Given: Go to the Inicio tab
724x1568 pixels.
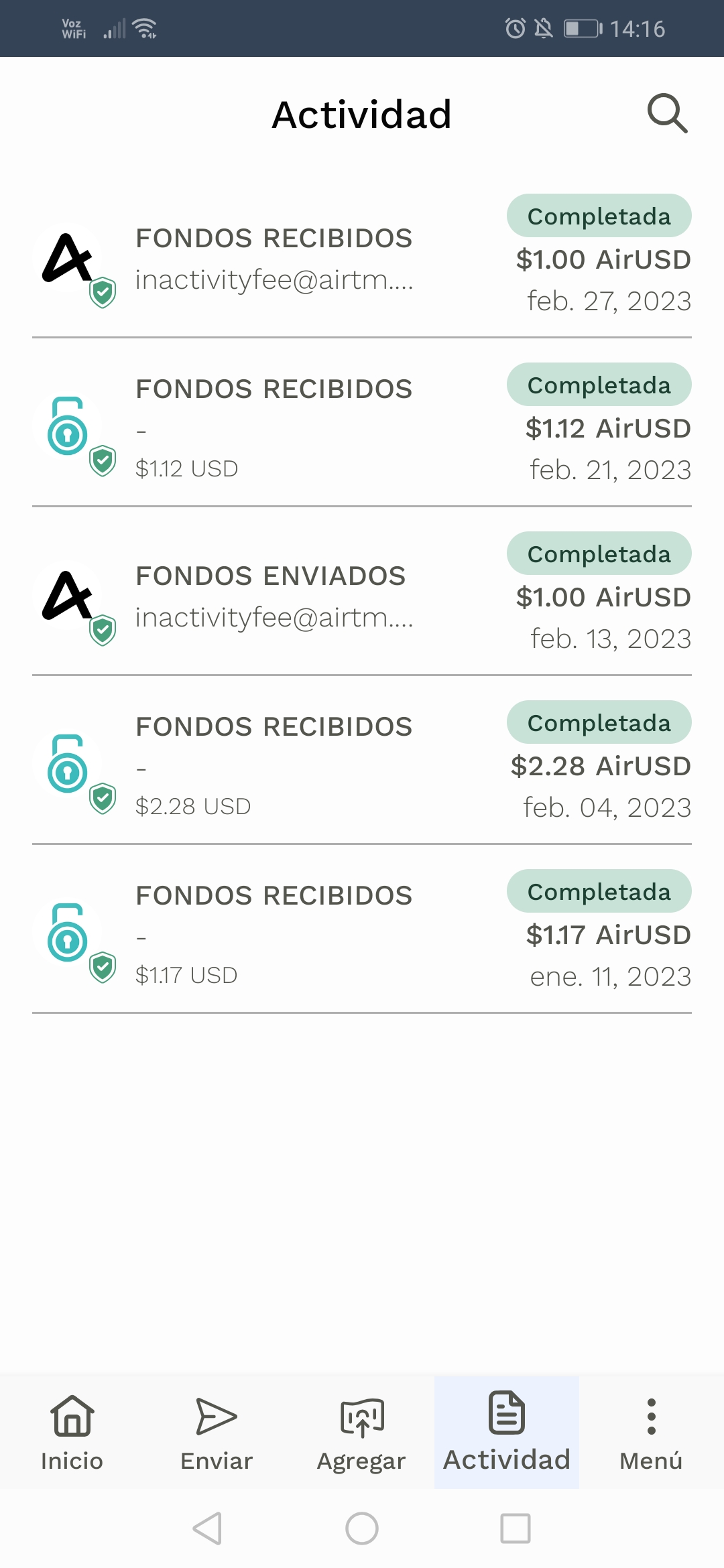Looking at the screenshot, I should point(72,1433).
